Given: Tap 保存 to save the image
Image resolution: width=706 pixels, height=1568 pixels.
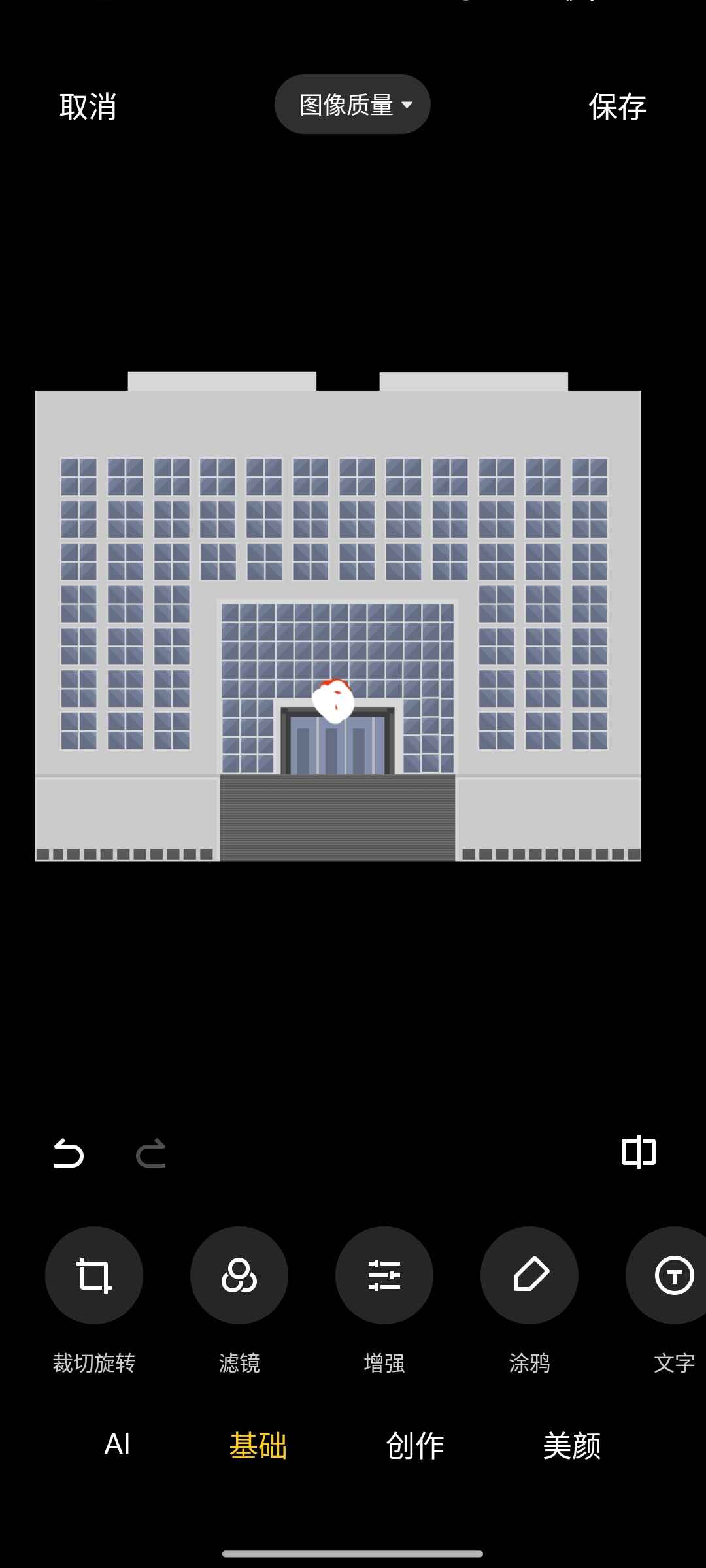Looking at the screenshot, I should [x=617, y=106].
